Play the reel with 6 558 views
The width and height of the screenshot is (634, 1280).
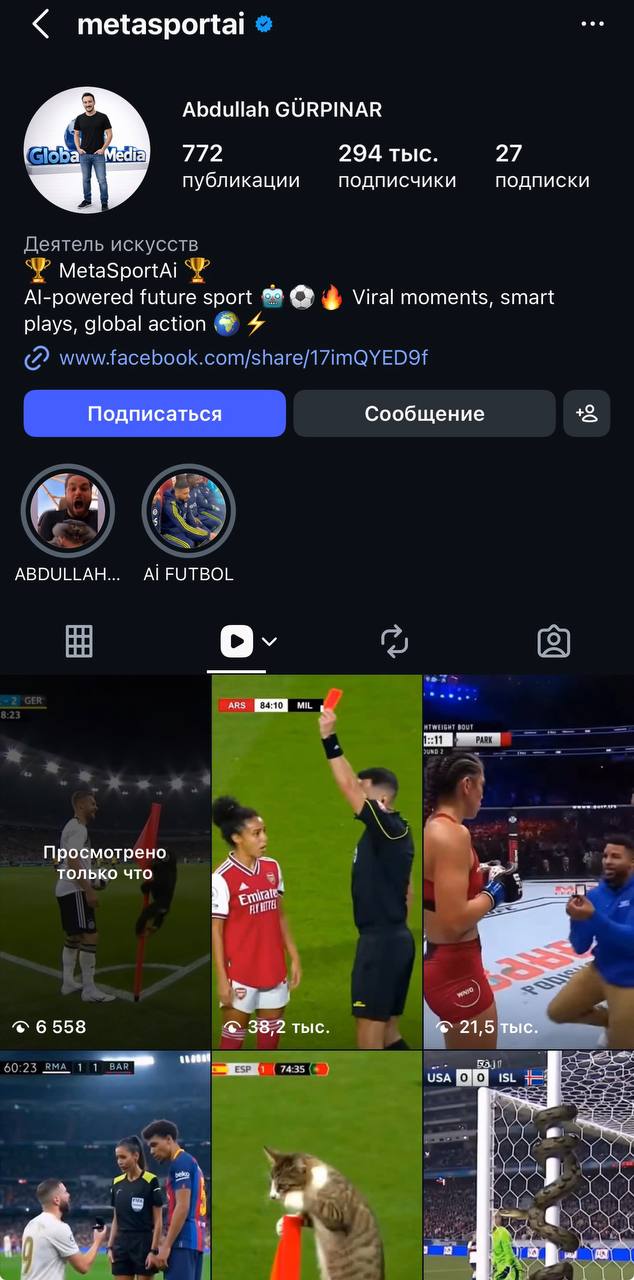pos(105,860)
